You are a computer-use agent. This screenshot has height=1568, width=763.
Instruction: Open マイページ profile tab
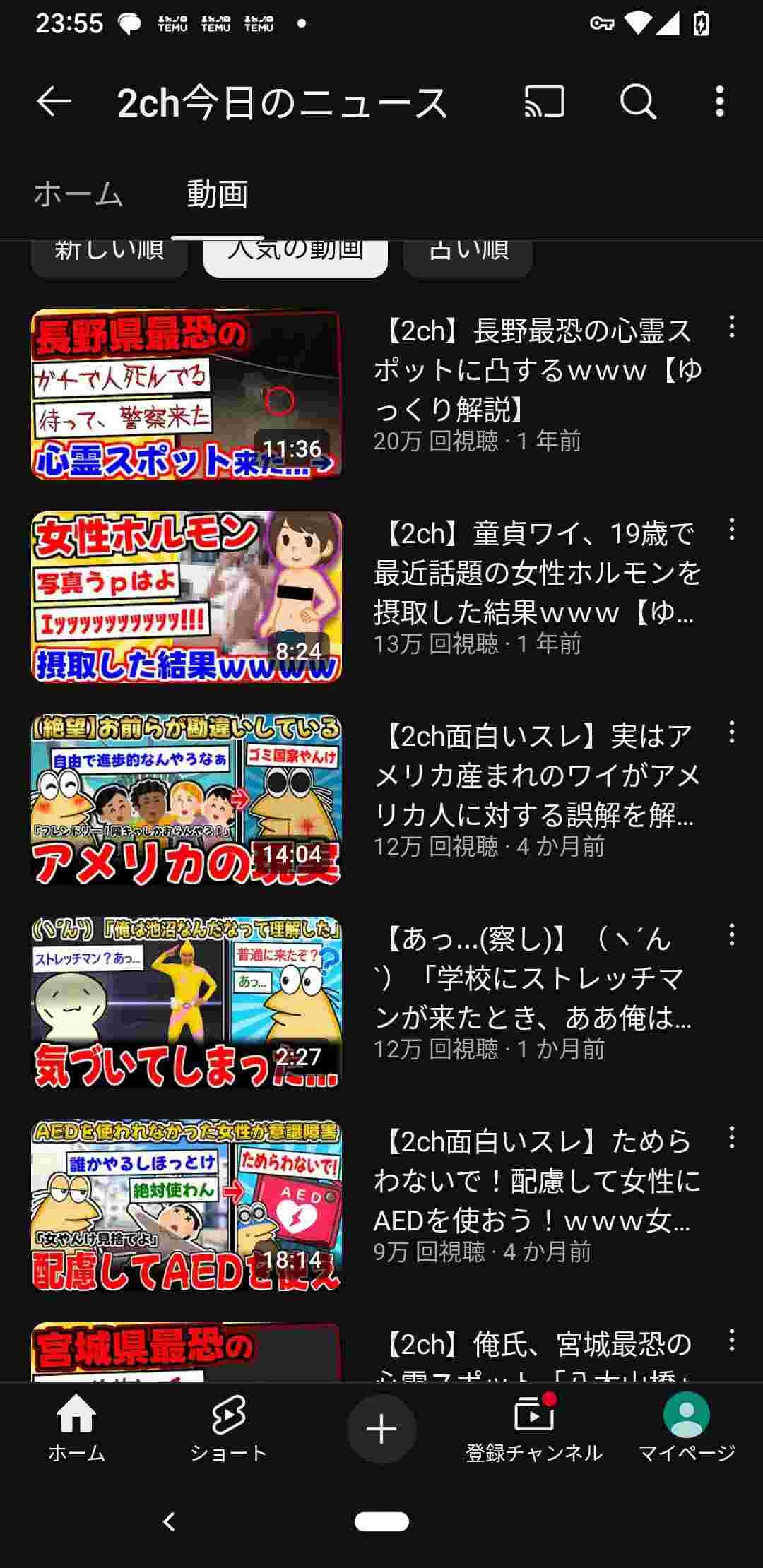pyautogui.click(x=687, y=1427)
